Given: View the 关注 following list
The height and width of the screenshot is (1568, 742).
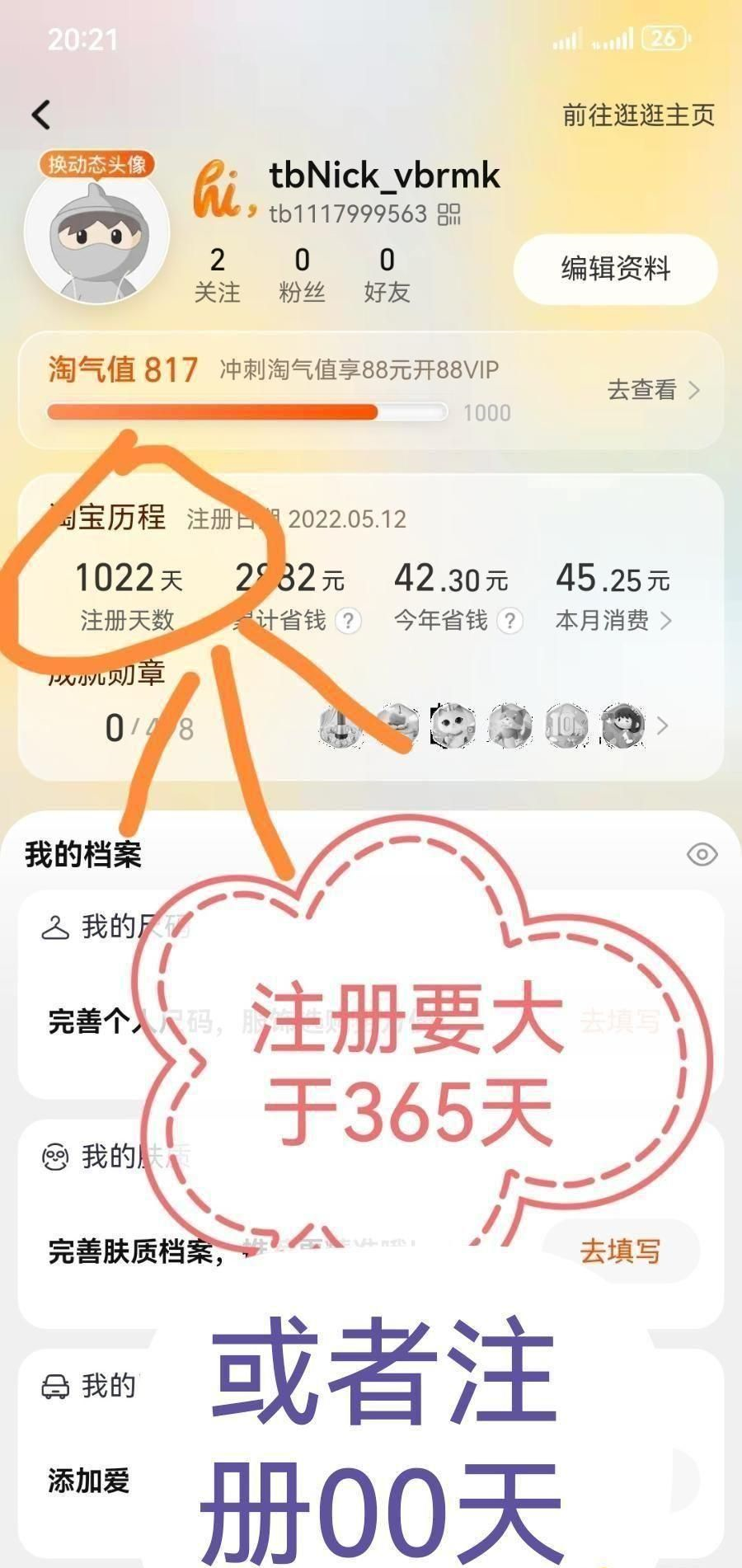Looking at the screenshot, I should pos(217,275).
